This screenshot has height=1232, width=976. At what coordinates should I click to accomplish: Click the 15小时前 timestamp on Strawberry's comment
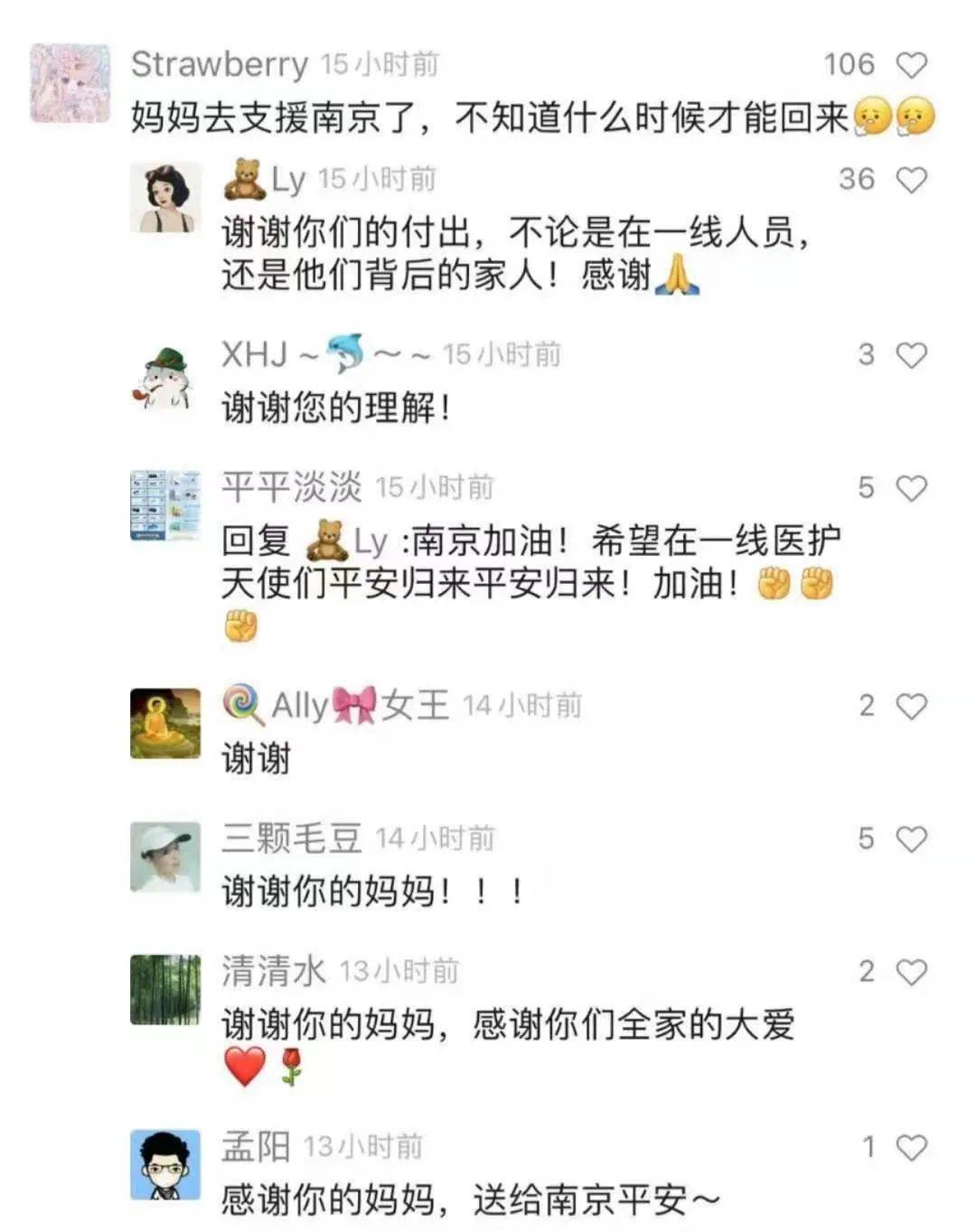(380, 64)
